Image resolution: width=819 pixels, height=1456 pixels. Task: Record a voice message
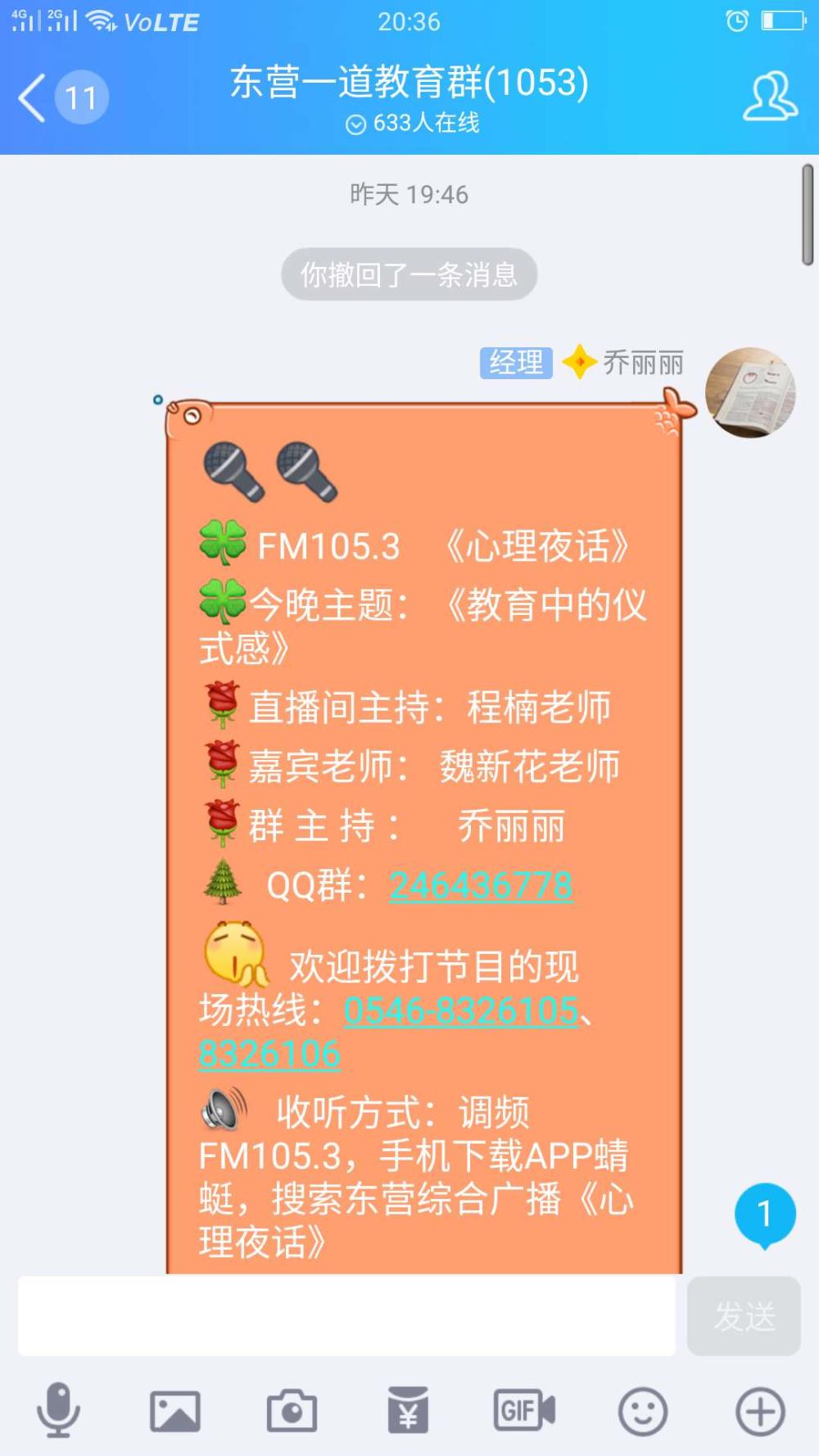click(x=58, y=1410)
